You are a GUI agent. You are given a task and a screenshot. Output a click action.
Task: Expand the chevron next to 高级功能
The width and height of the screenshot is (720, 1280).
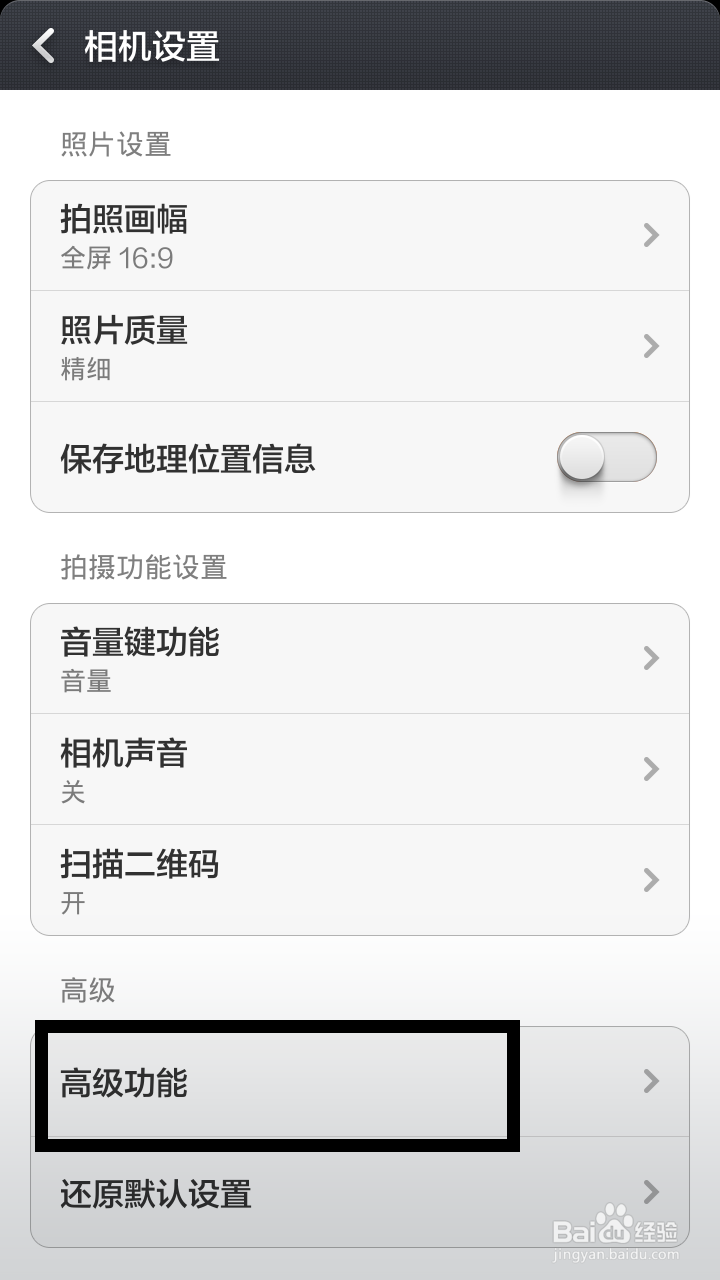(x=650, y=1081)
